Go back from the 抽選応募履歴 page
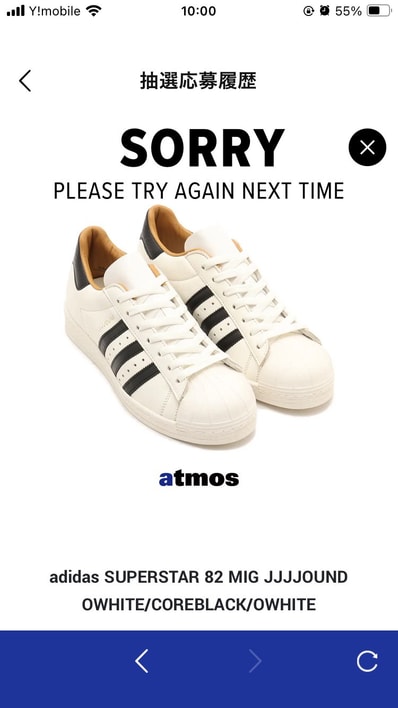Screen dimensions: 398x708 coord(25,81)
